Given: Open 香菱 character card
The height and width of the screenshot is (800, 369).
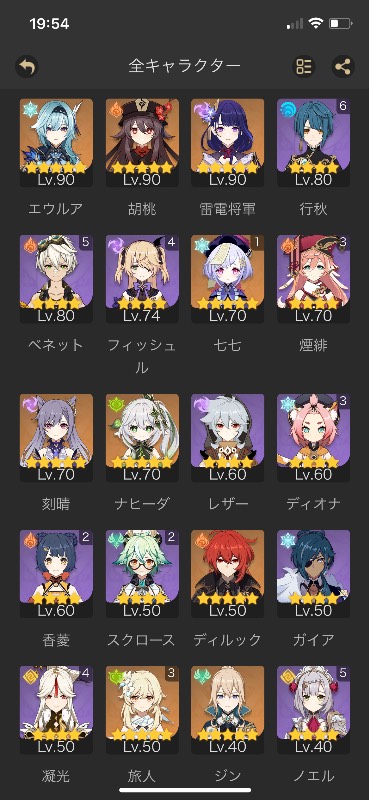Looking at the screenshot, I should click(x=57, y=574).
